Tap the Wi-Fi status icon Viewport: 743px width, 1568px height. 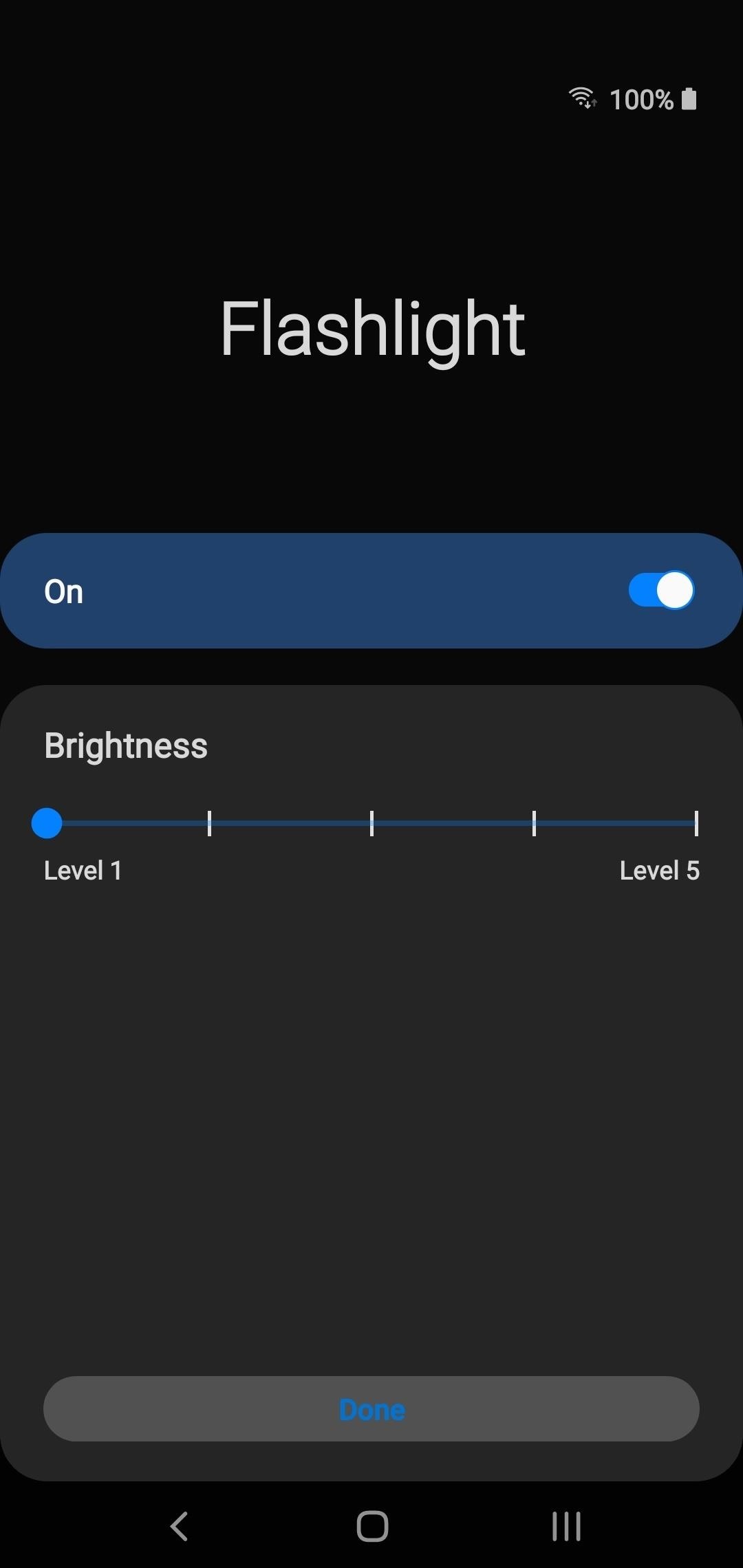point(582,98)
